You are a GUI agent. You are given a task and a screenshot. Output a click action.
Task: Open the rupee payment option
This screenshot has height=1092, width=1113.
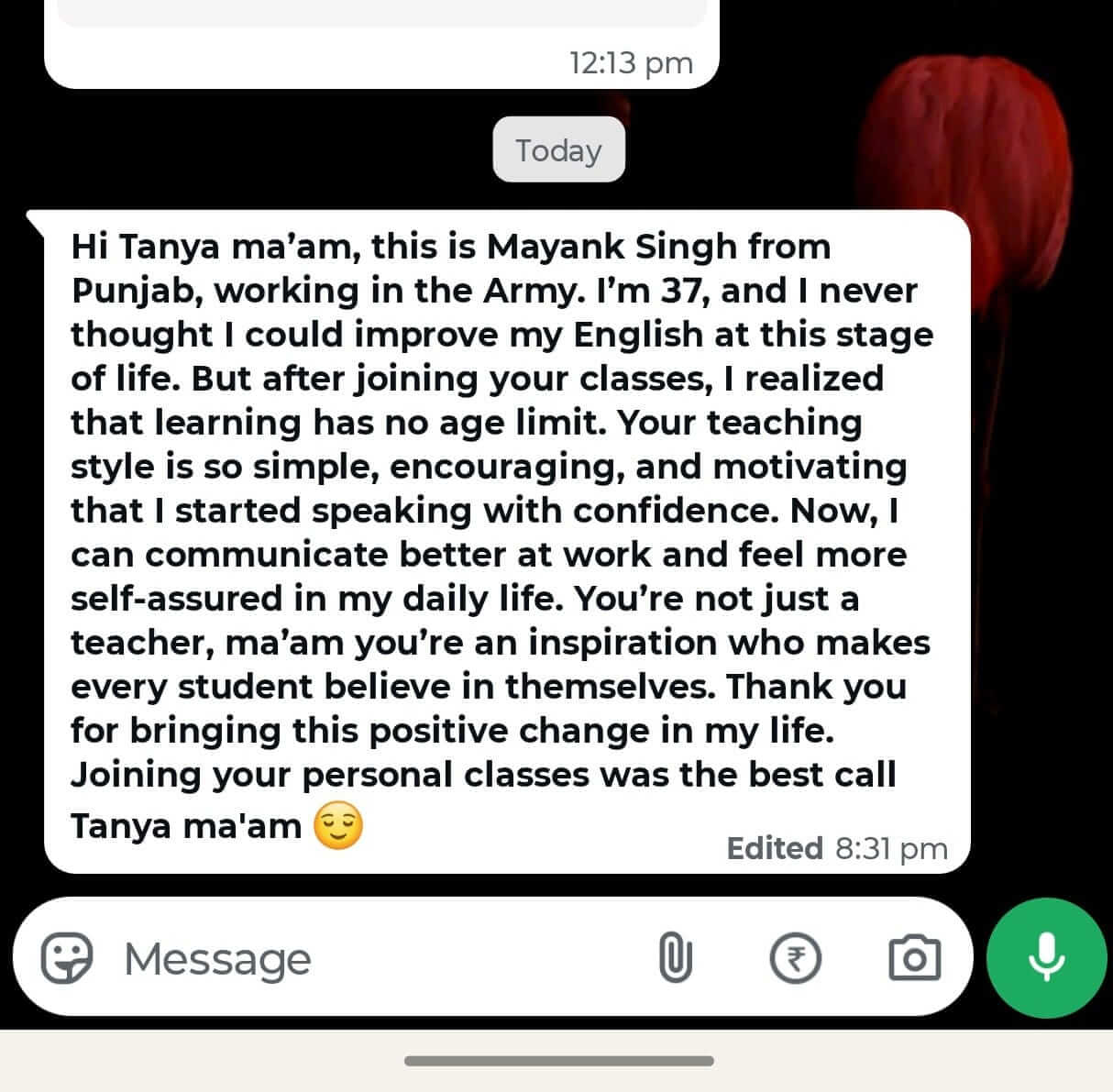tap(795, 959)
